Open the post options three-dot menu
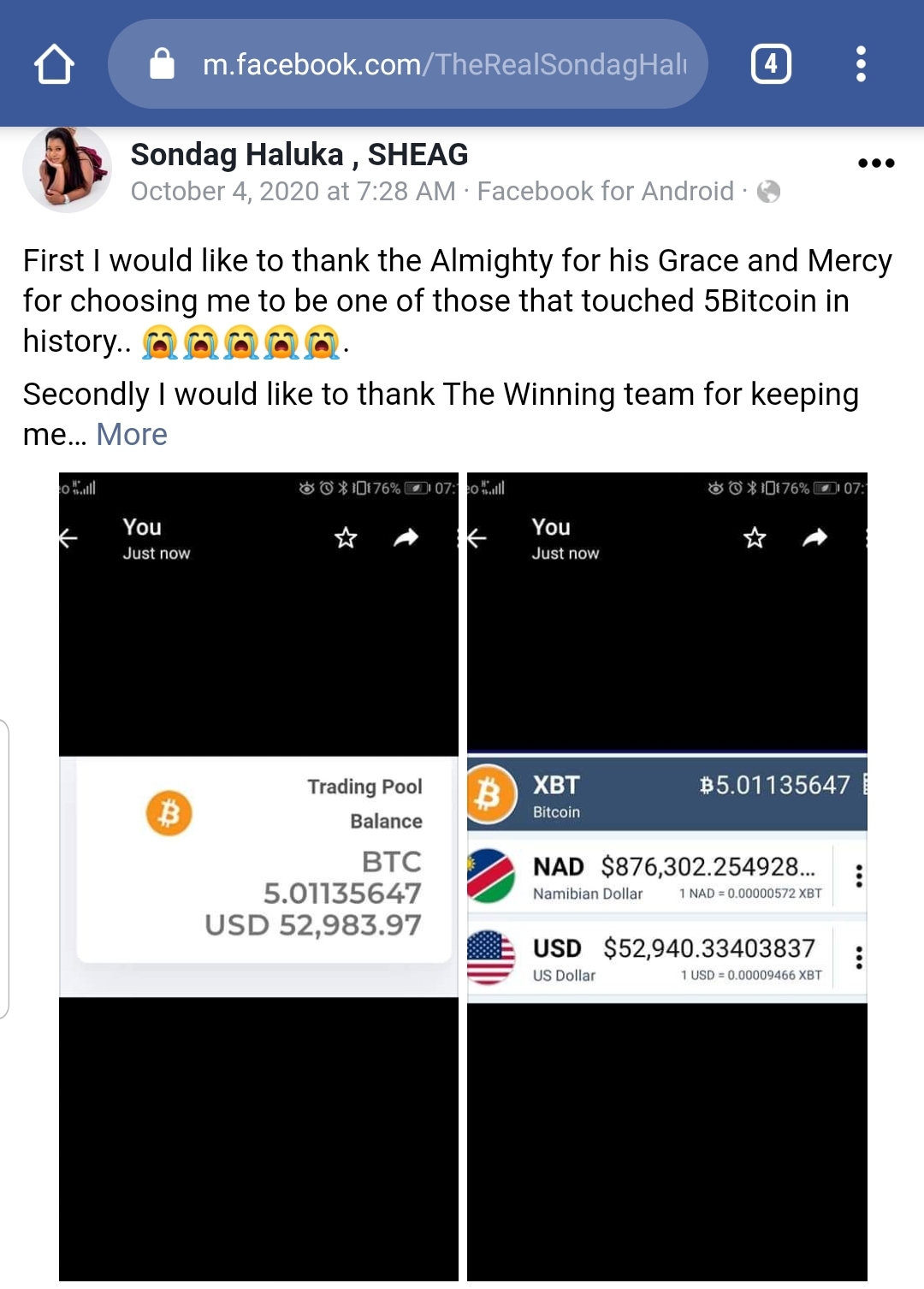924x1289 pixels. coord(876,163)
